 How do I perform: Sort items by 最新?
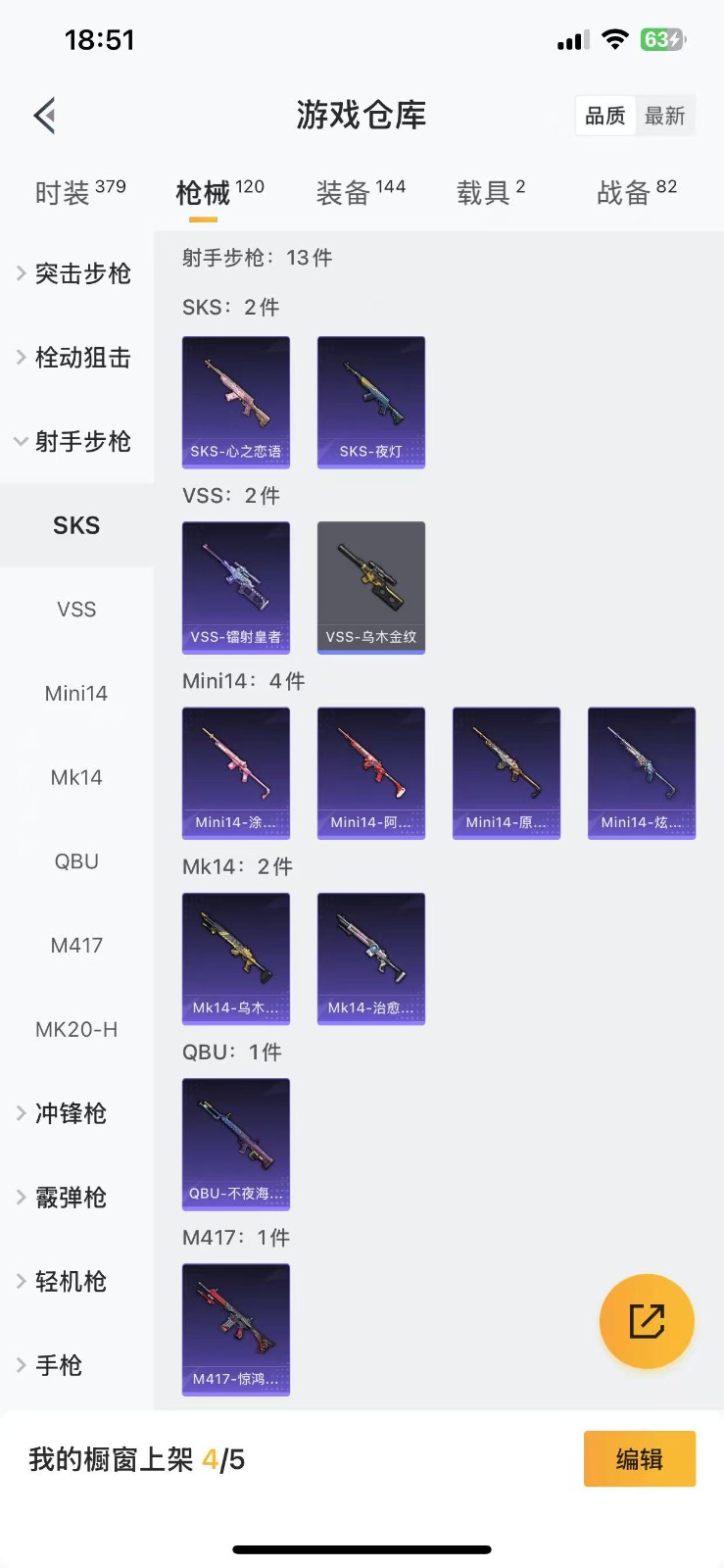(x=664, y=116)
